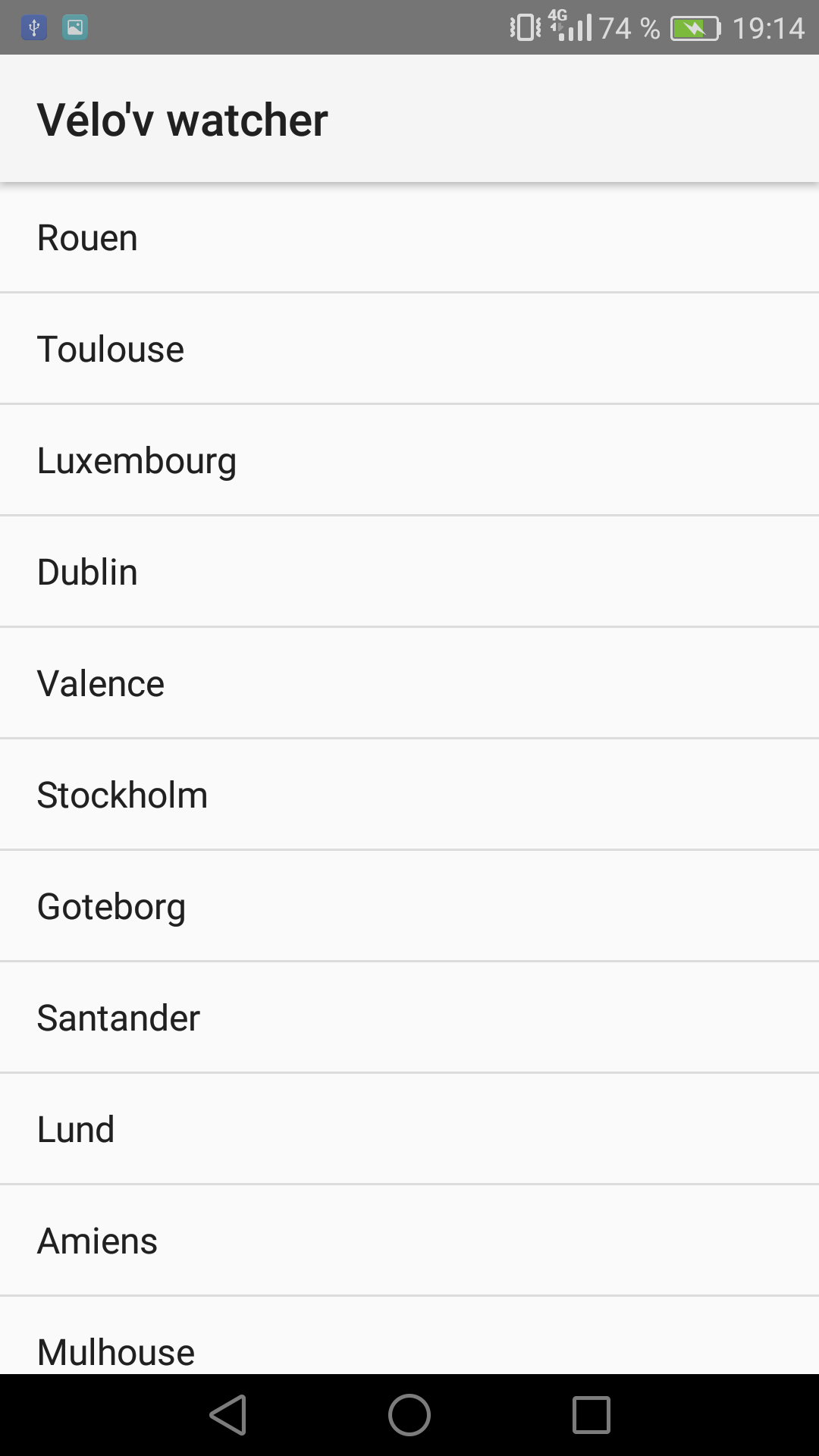The image size is (819, 1456).
Task: Select the Mulhouse row
Action: [x=409, y=1342]
